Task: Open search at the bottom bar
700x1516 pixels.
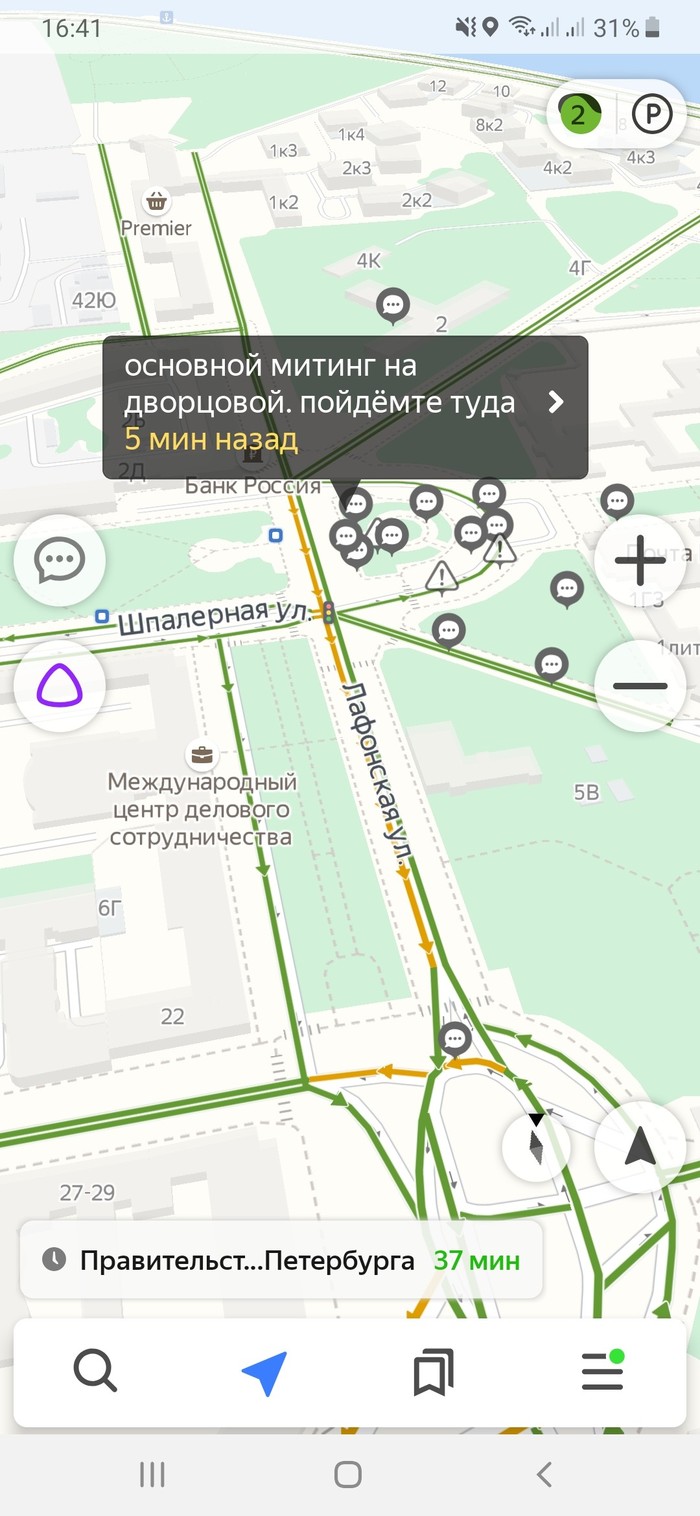Action: tap(96, 1371)
